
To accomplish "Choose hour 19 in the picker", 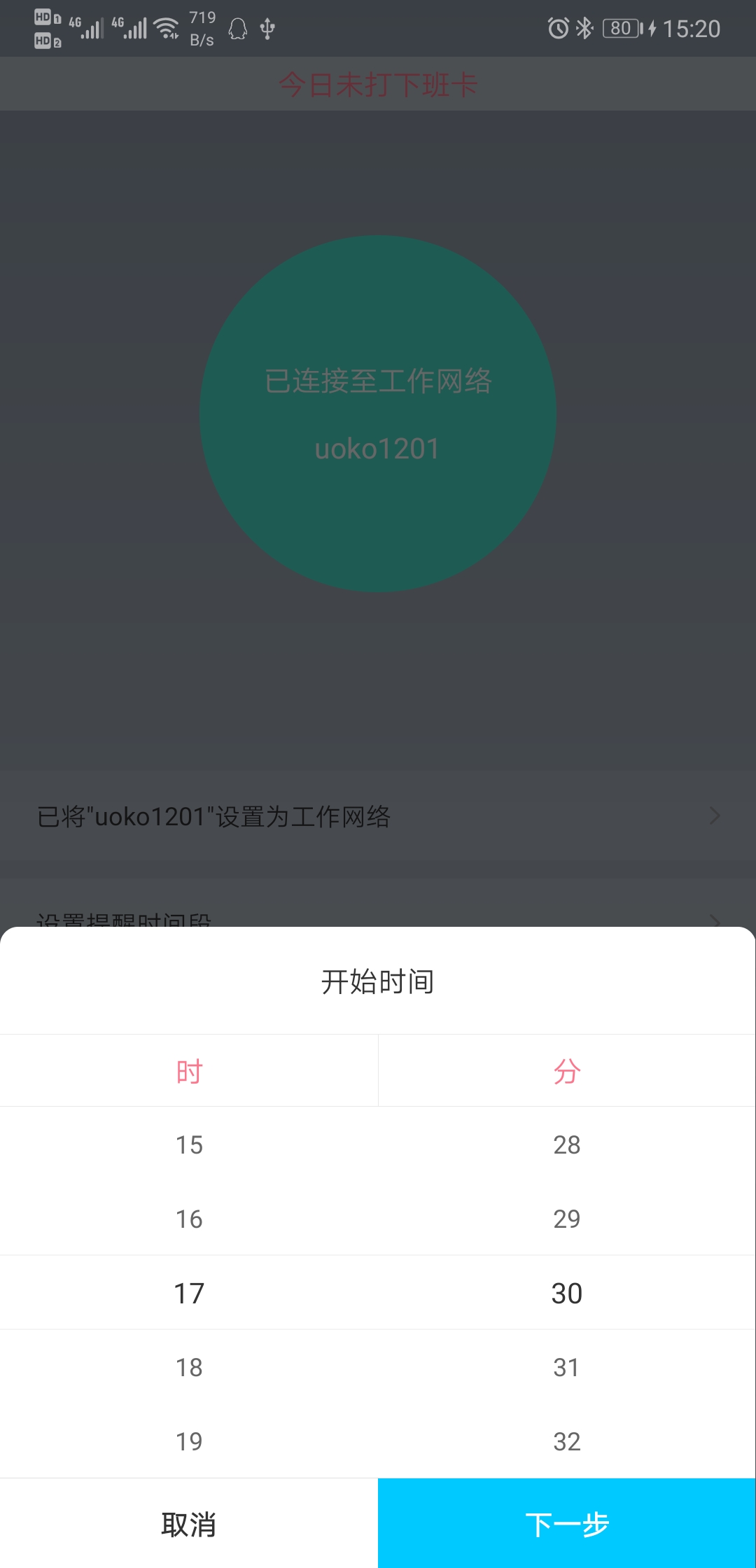I will click(x=189, y=1441).
